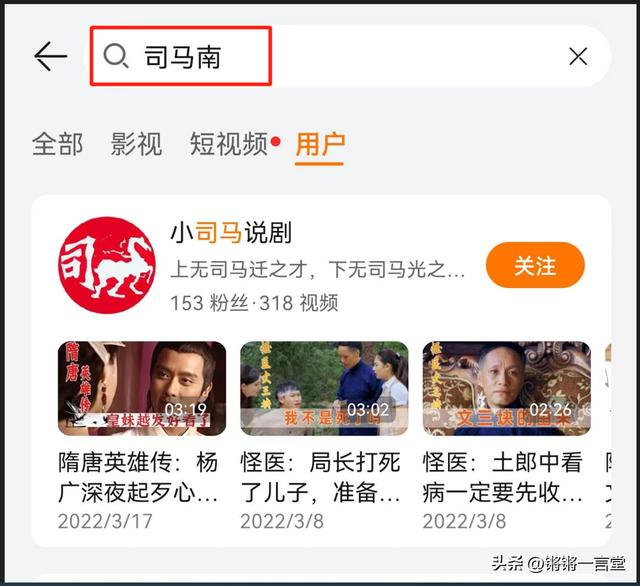
Task: Open the video 怪医：局长打死了儿子
Action: [324, 389]
